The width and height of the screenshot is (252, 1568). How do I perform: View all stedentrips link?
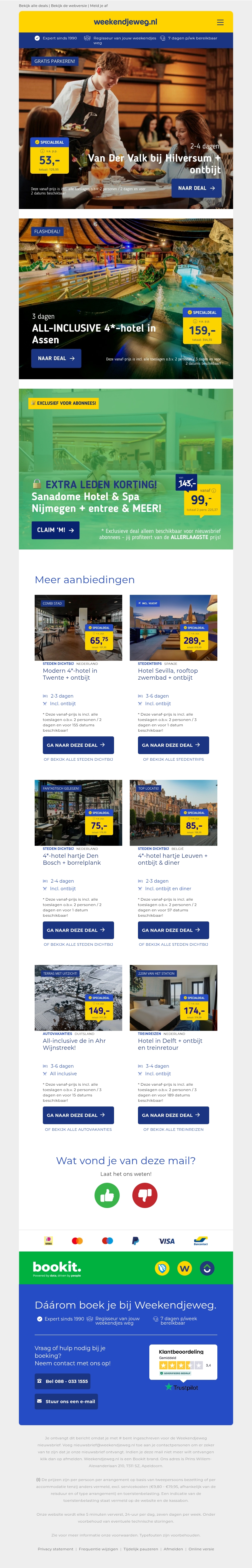pos(174,760)
